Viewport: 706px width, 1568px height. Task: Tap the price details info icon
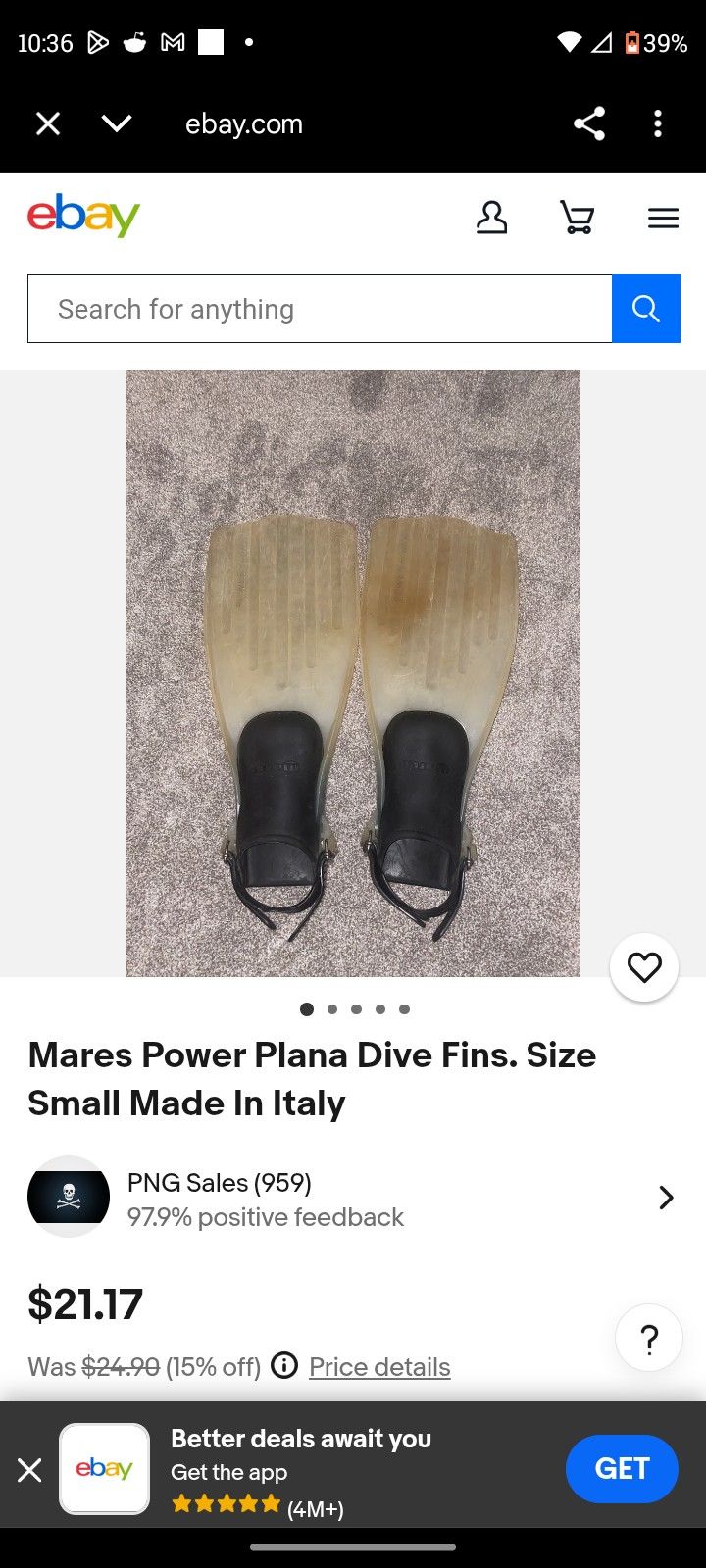[283, 1365]
